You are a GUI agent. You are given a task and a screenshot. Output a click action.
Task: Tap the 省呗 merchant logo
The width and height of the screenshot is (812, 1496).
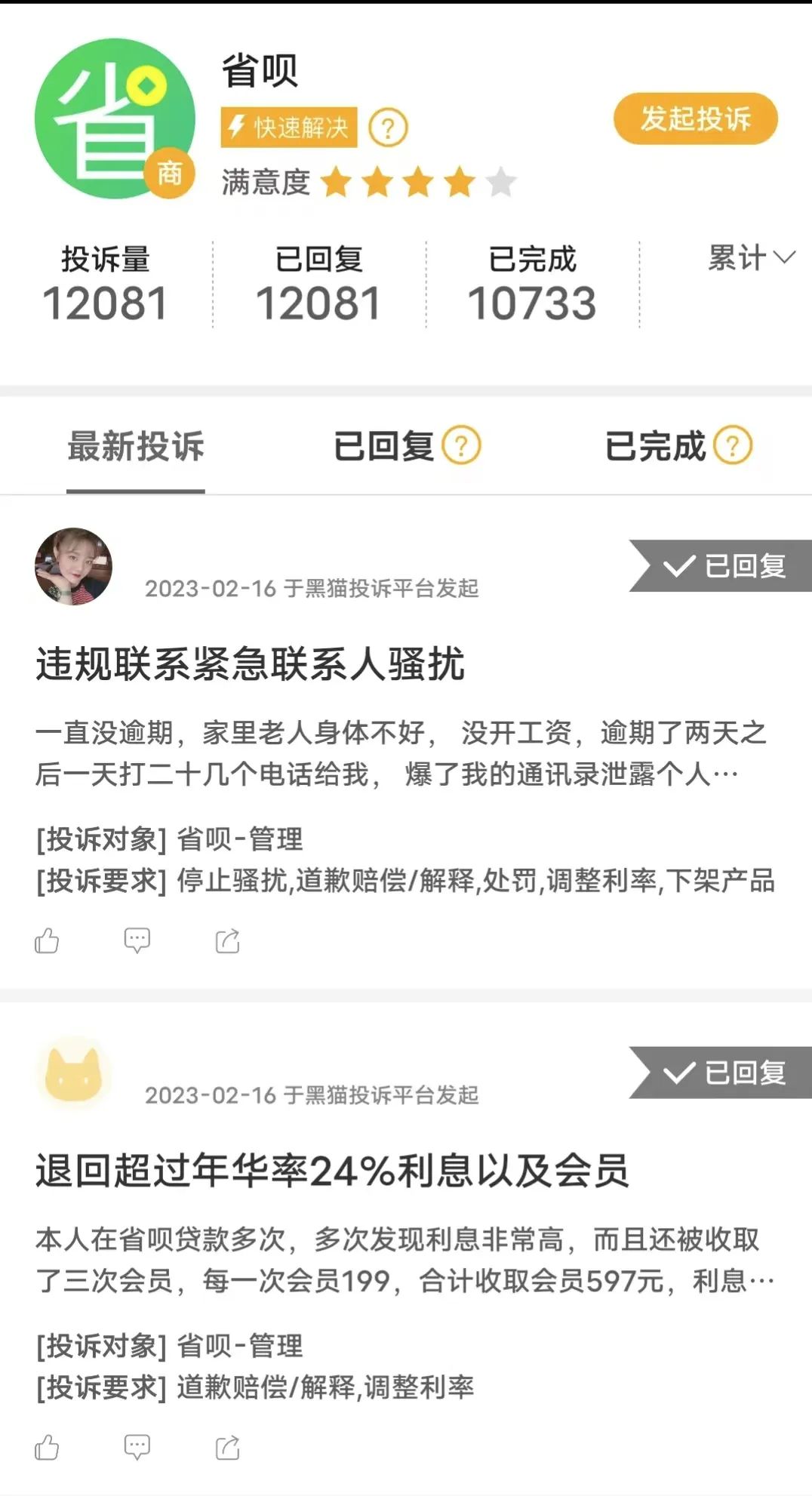tap(115, 119)
